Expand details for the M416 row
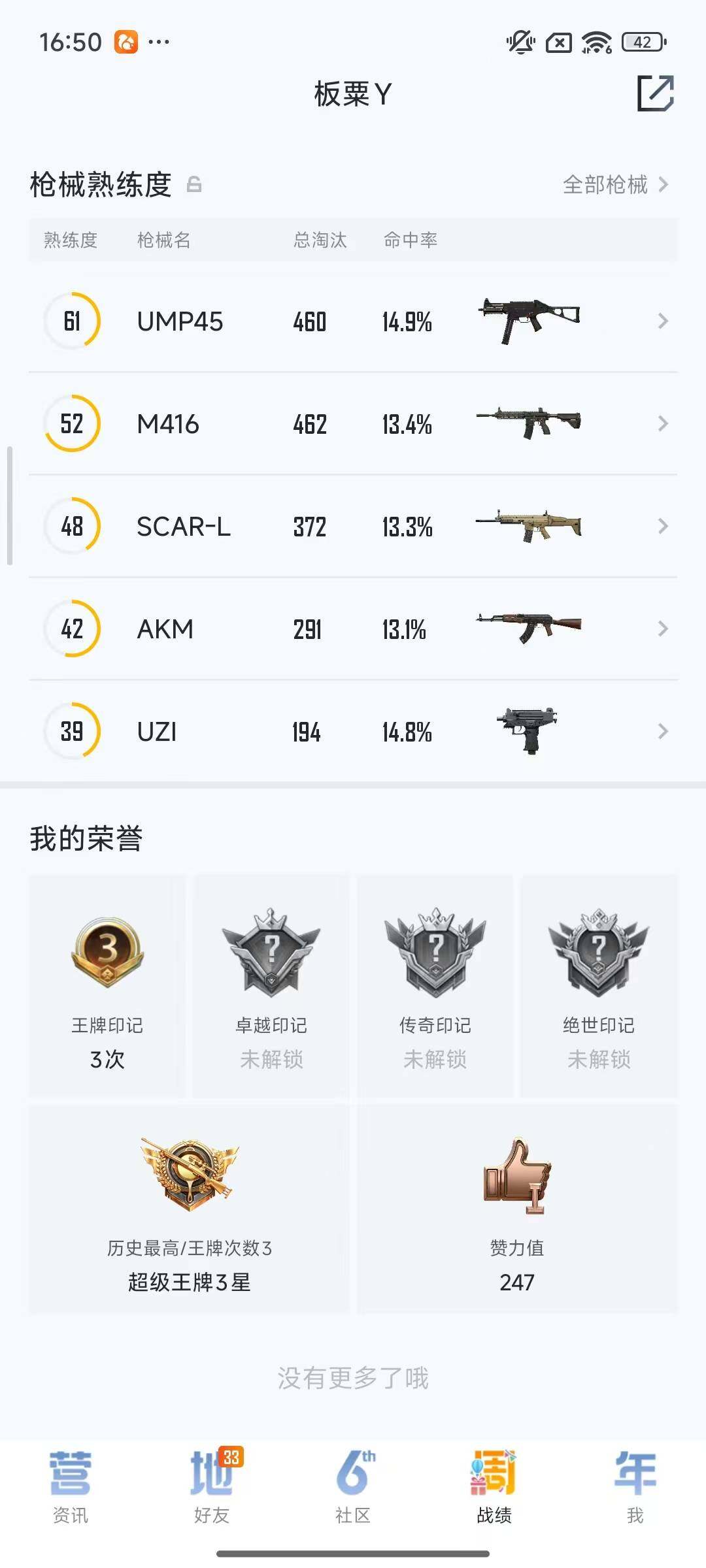The height and width of the screenshot is (1568, 706). point(663,423)
